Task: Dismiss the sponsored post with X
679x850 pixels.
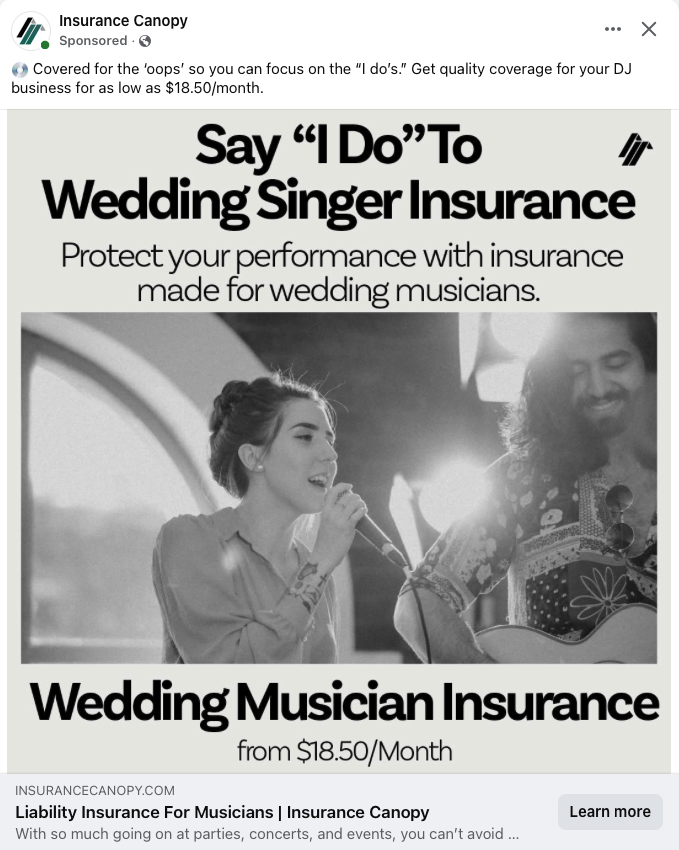Action: point(649,29)
